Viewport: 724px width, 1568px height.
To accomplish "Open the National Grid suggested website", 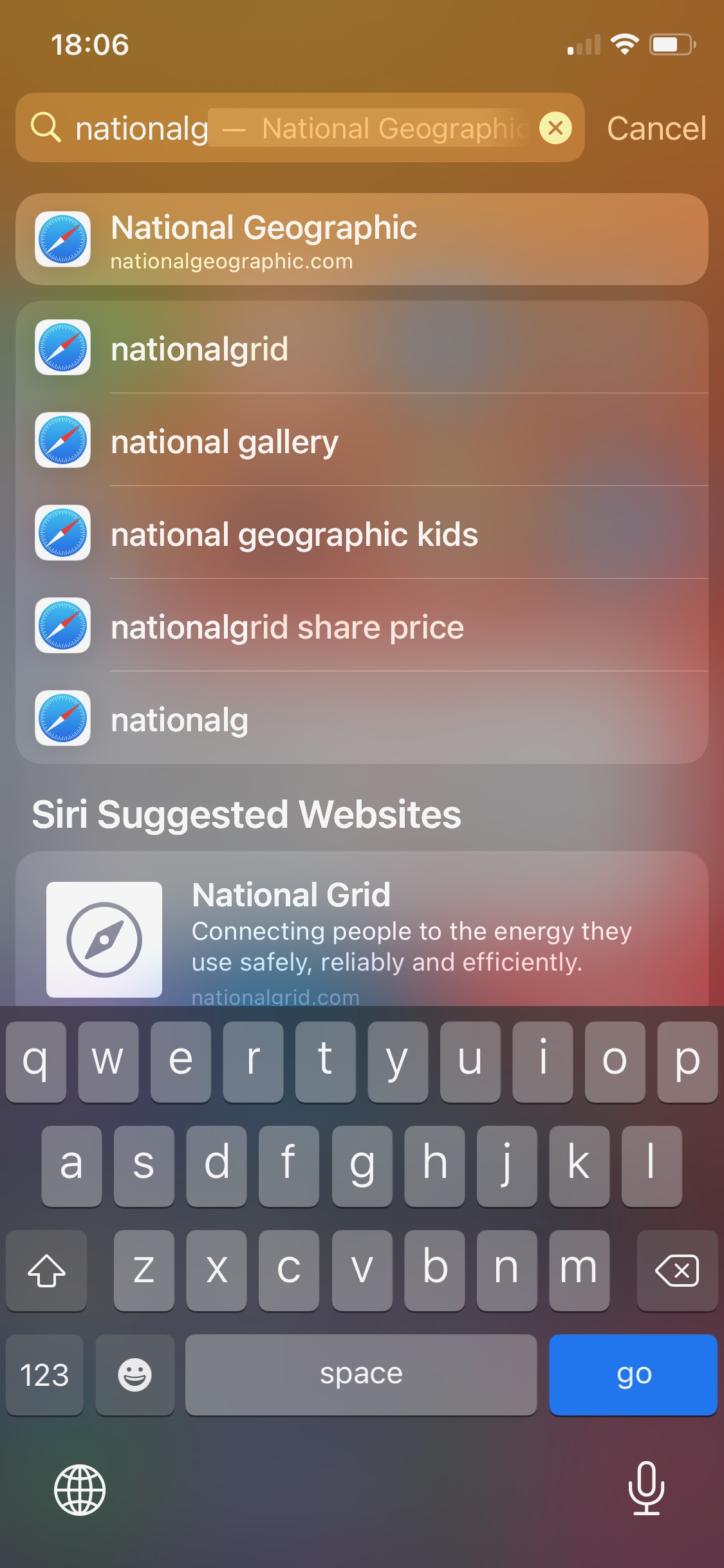I will pyautogui.click(x=362, y=930).
